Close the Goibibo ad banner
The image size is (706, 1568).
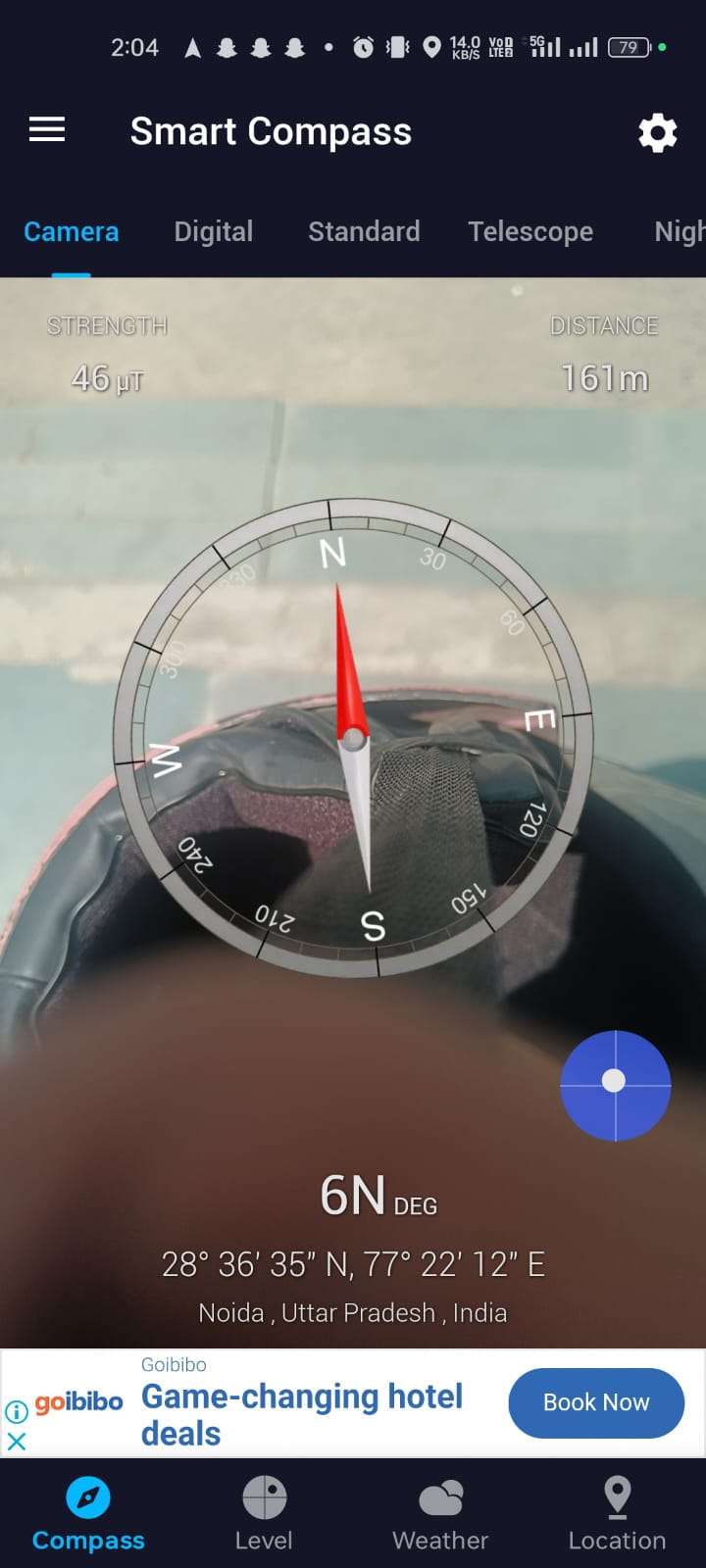click(17, 1442)
